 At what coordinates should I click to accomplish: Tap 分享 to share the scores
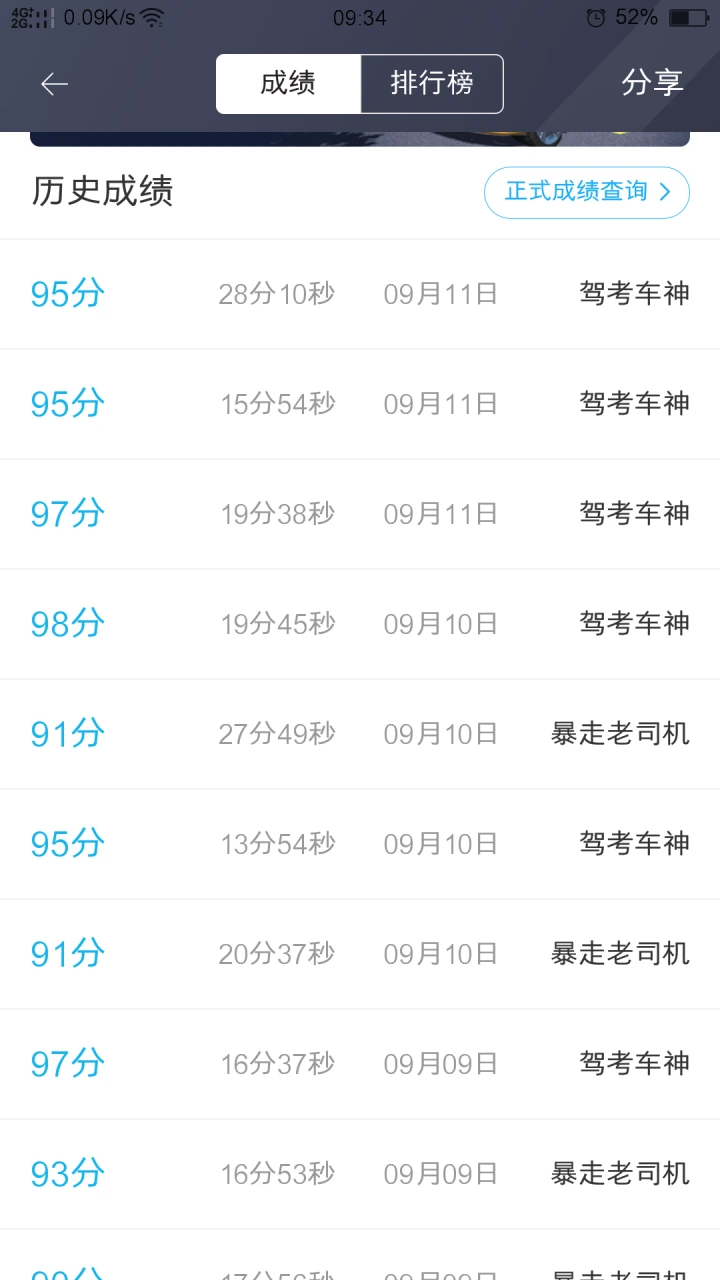click(652, 84)
